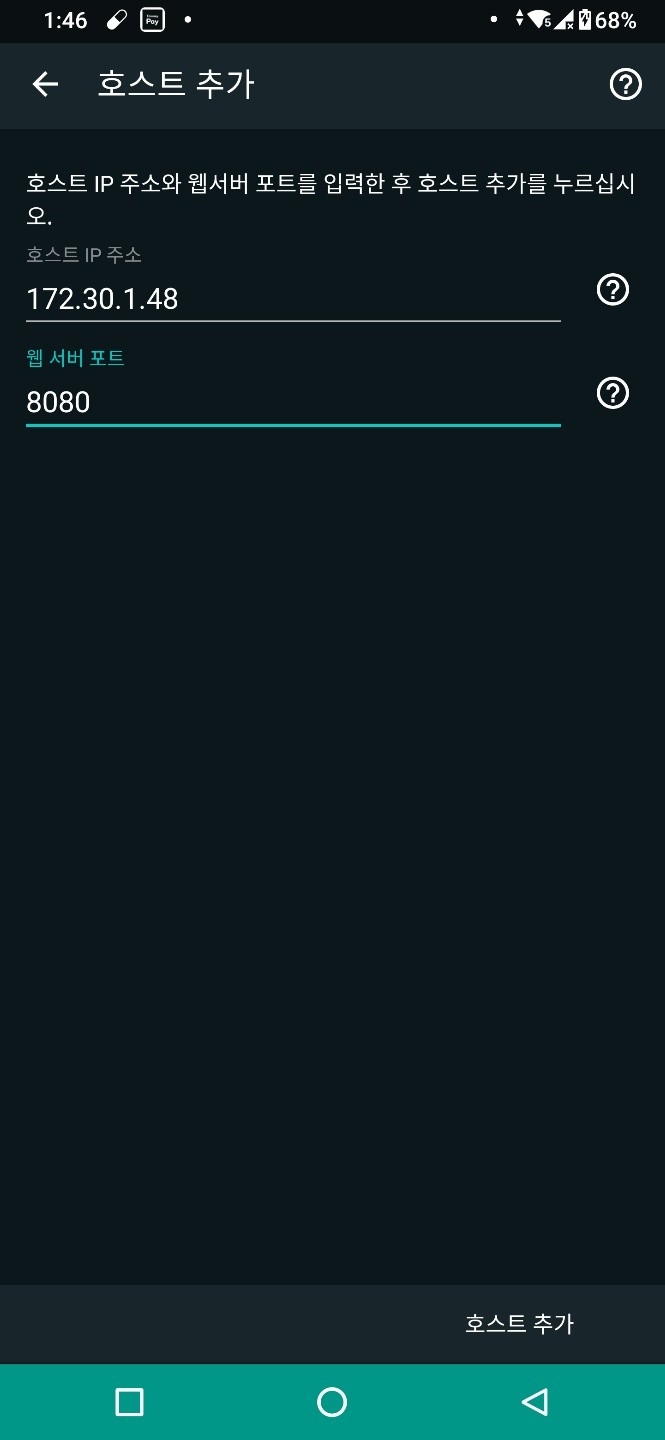Go back using the top-left arrow

[46, 85]
